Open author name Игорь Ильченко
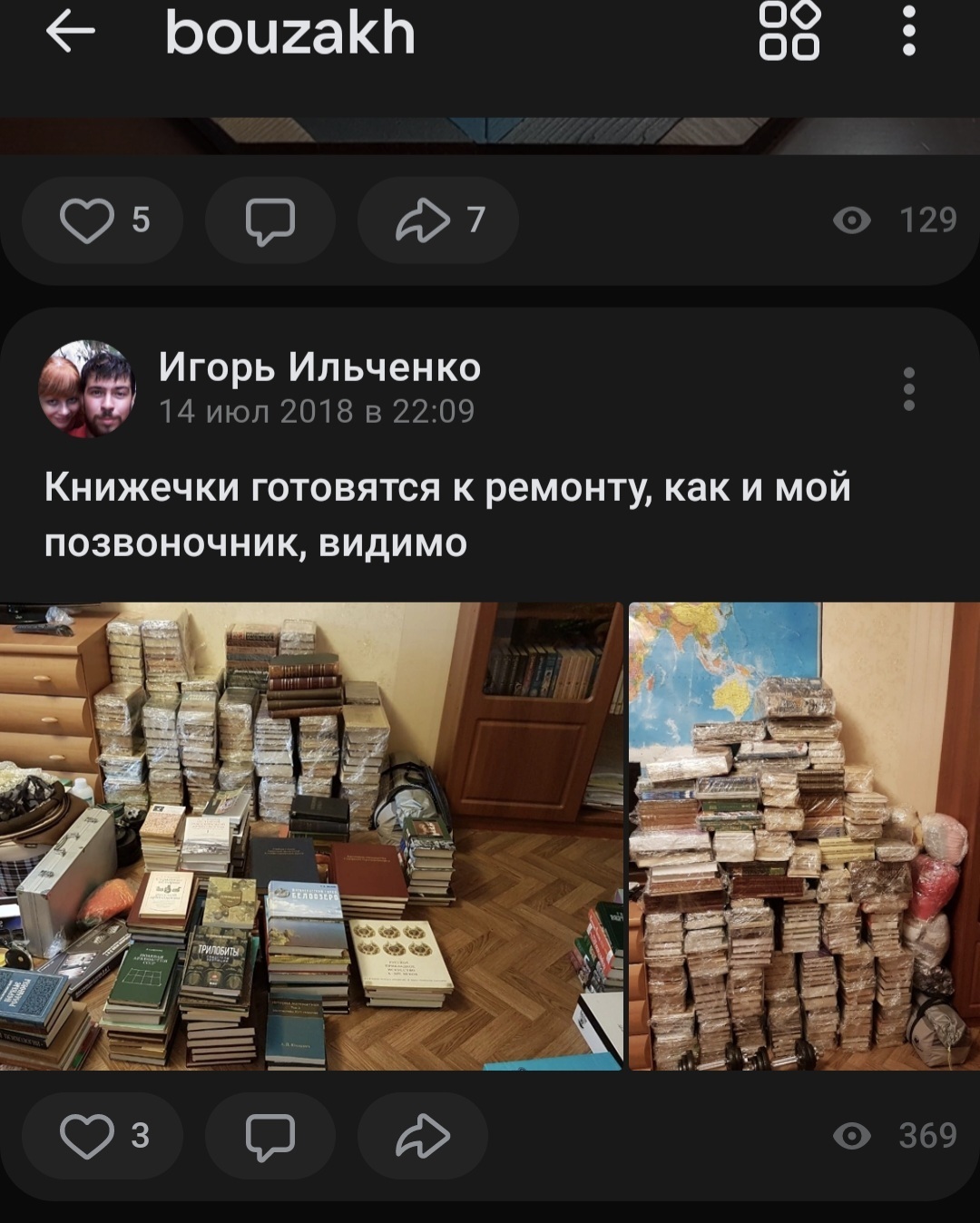The image size is (980, 1223). (x=319, y=367)
